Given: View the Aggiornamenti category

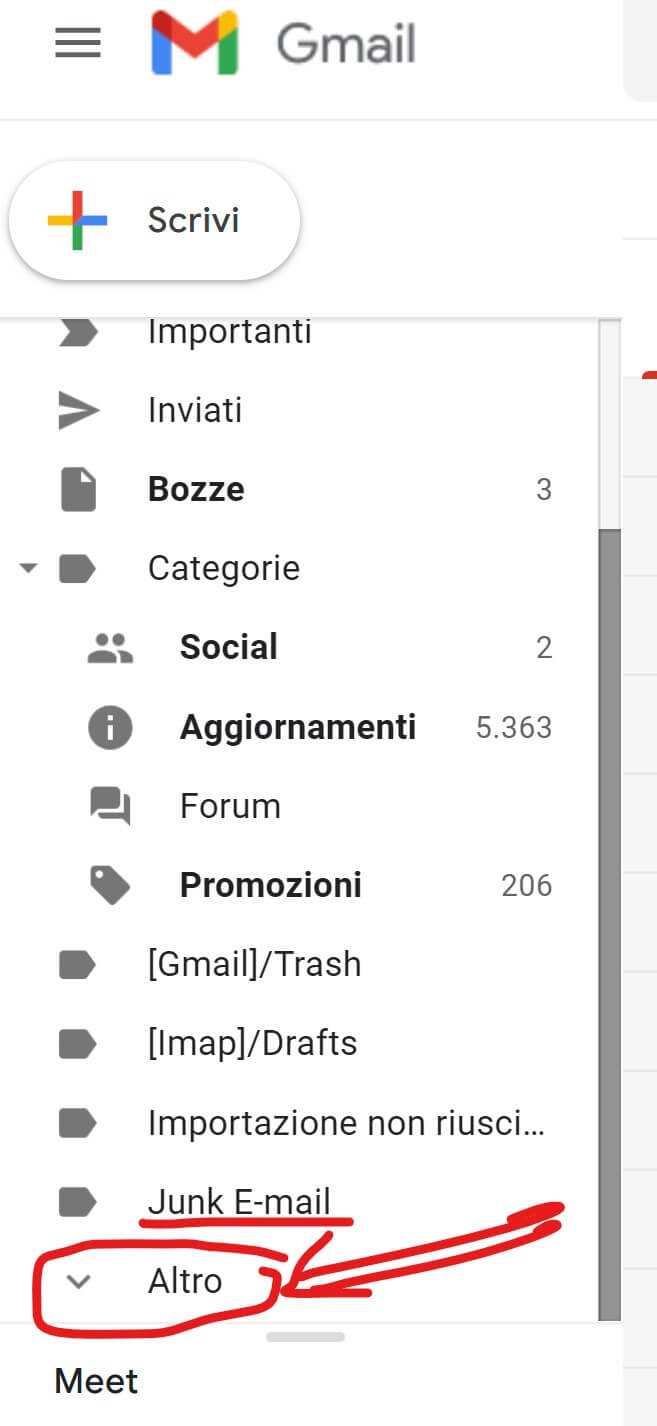Looking at the screenshot, I should [x=297, y=727].
